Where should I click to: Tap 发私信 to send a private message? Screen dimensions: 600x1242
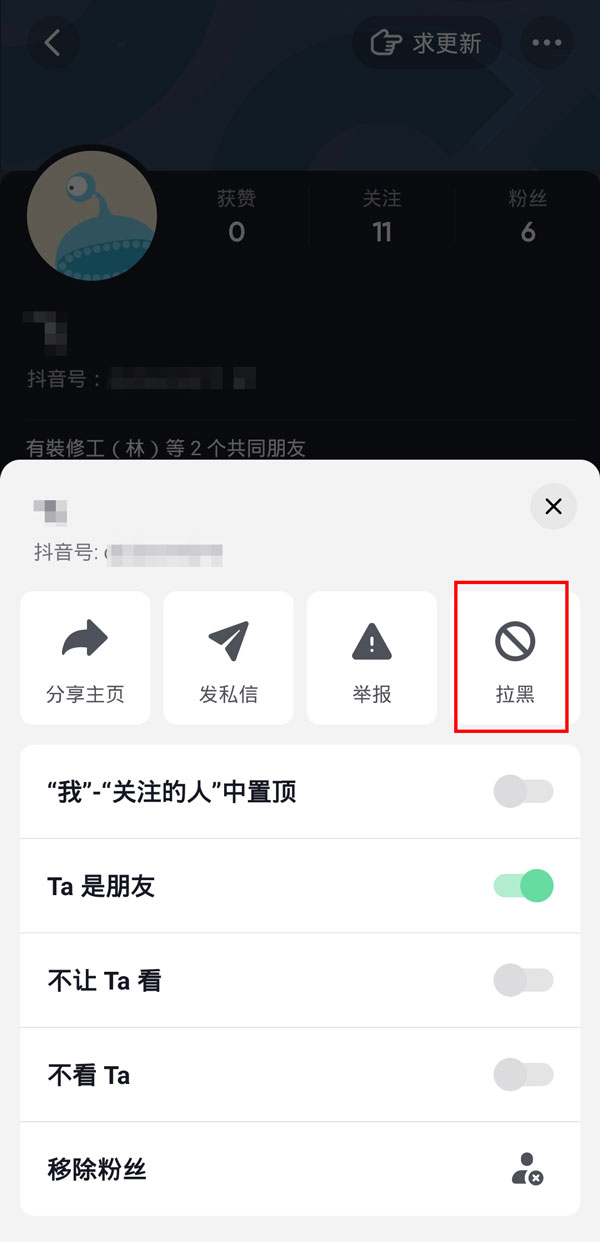pos(228,657)
